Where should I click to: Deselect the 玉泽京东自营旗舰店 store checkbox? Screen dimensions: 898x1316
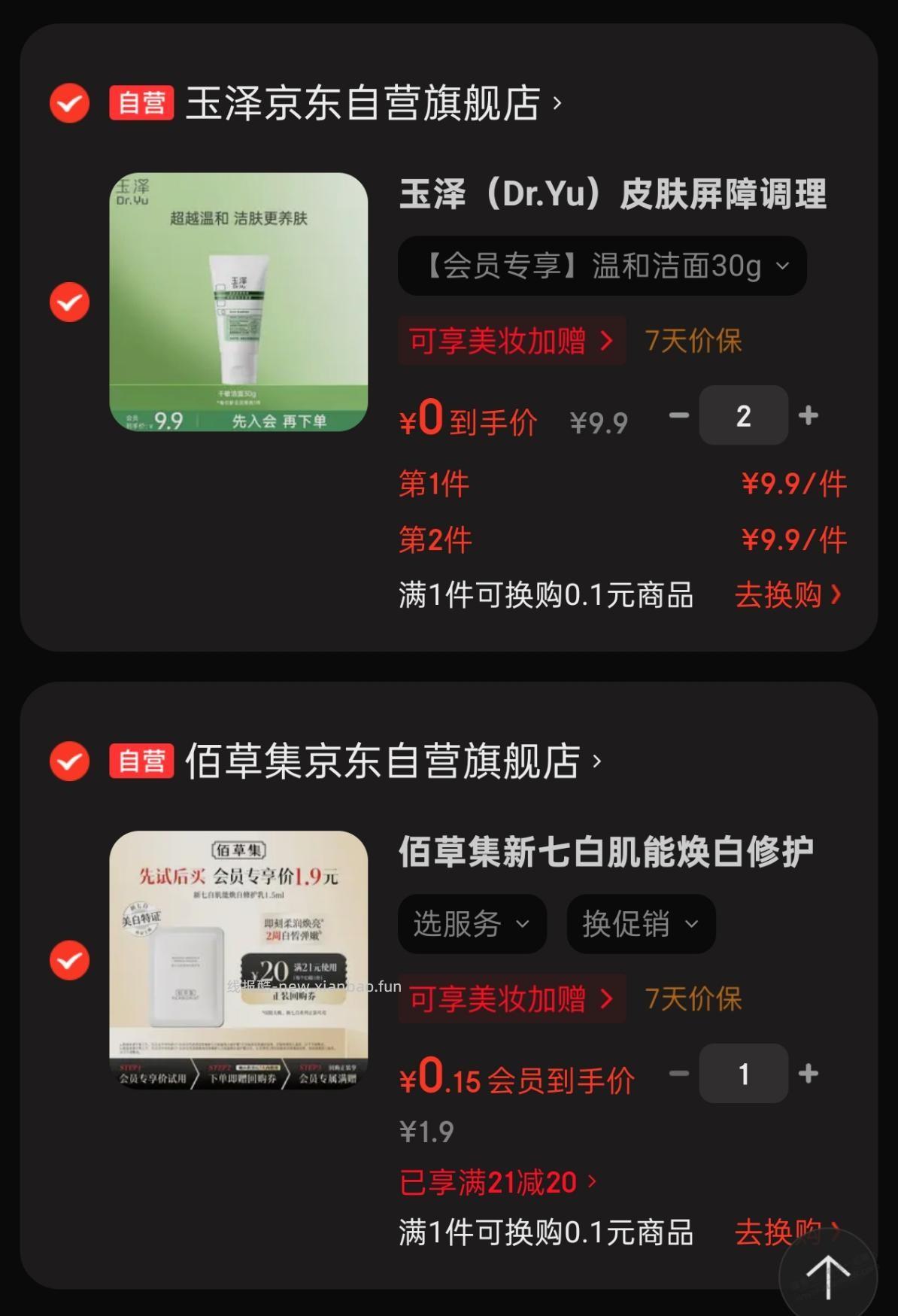68,103
